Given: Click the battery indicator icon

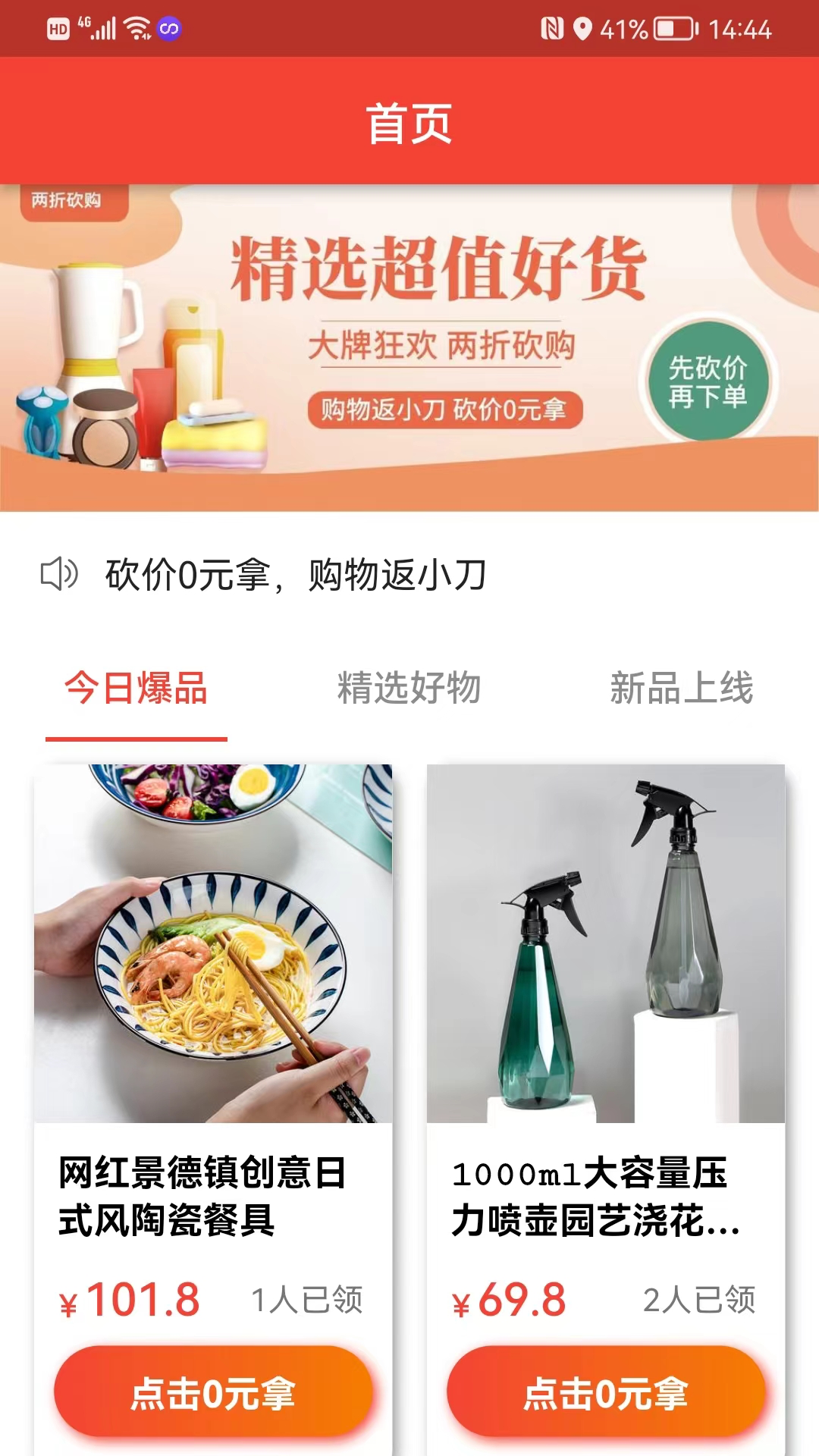Looking at the screenshot, I should point(669,28).
